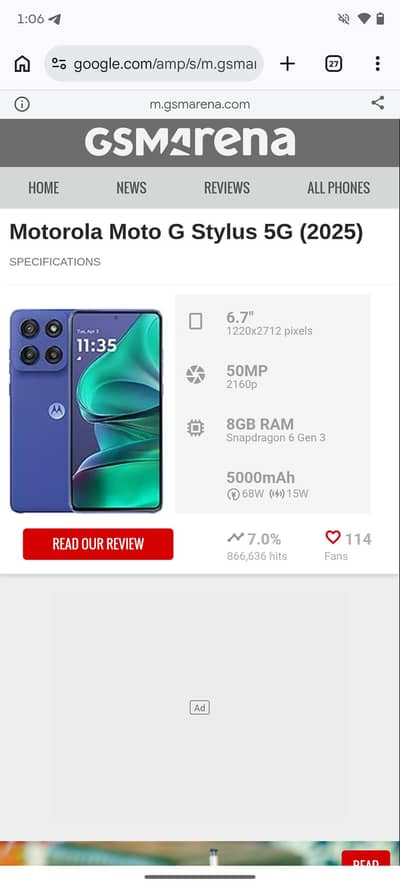Open the tab switcher showing 27

[334, 64]
